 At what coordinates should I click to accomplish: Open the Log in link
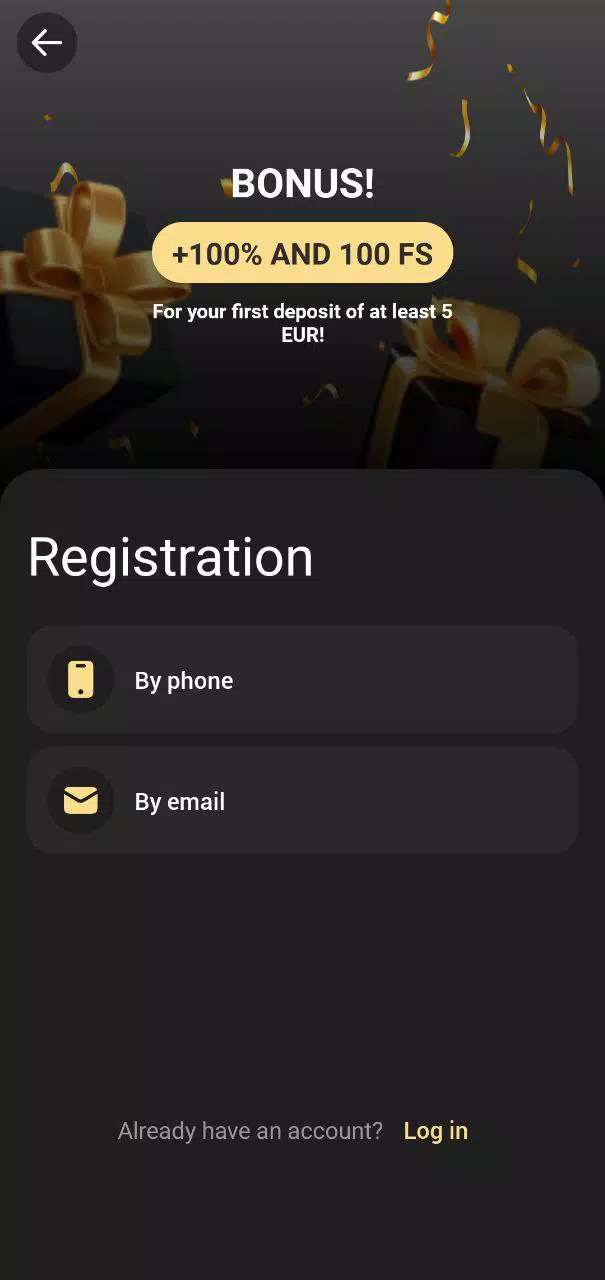435,1131
